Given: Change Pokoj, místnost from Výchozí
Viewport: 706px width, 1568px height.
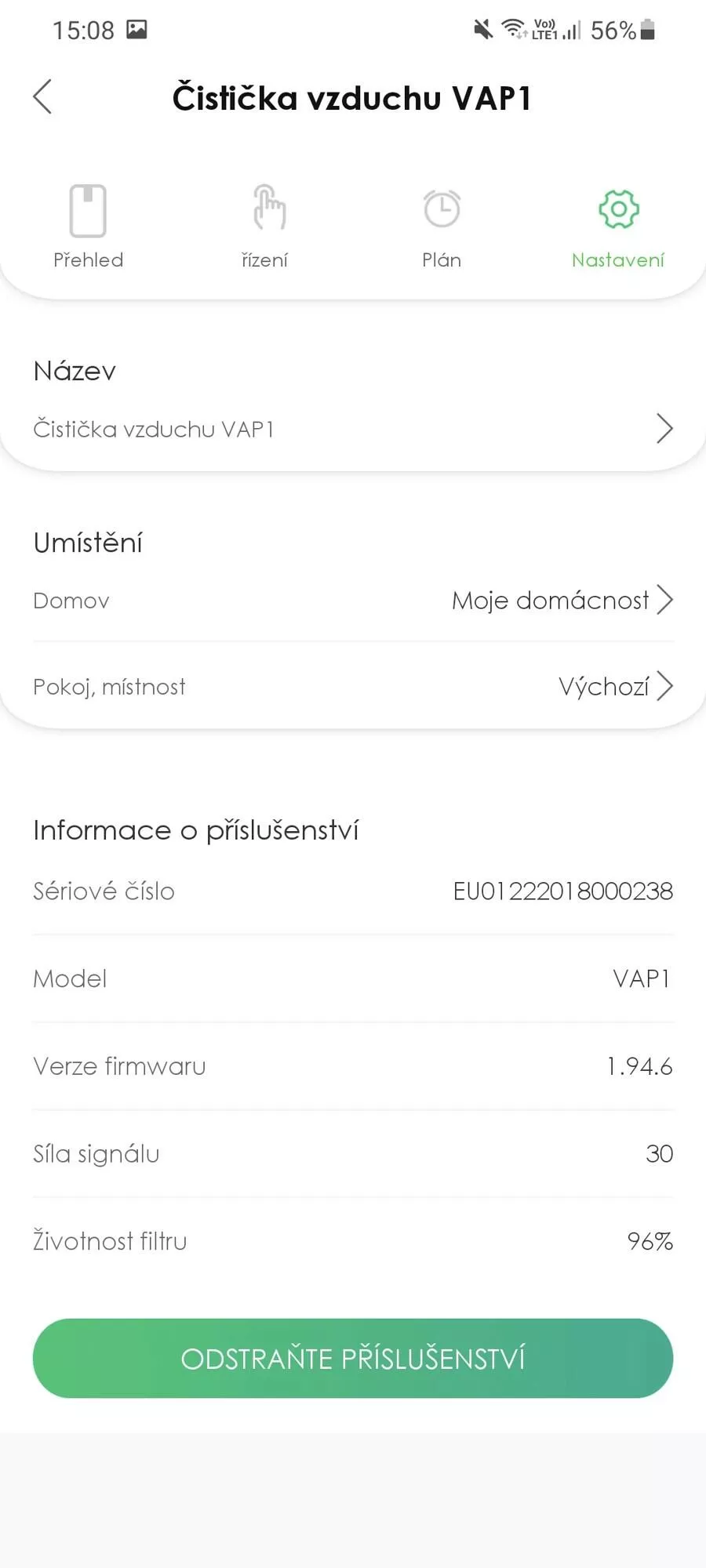Looking at the screenshot, I should pyautogui.click(x=353, y=687).
